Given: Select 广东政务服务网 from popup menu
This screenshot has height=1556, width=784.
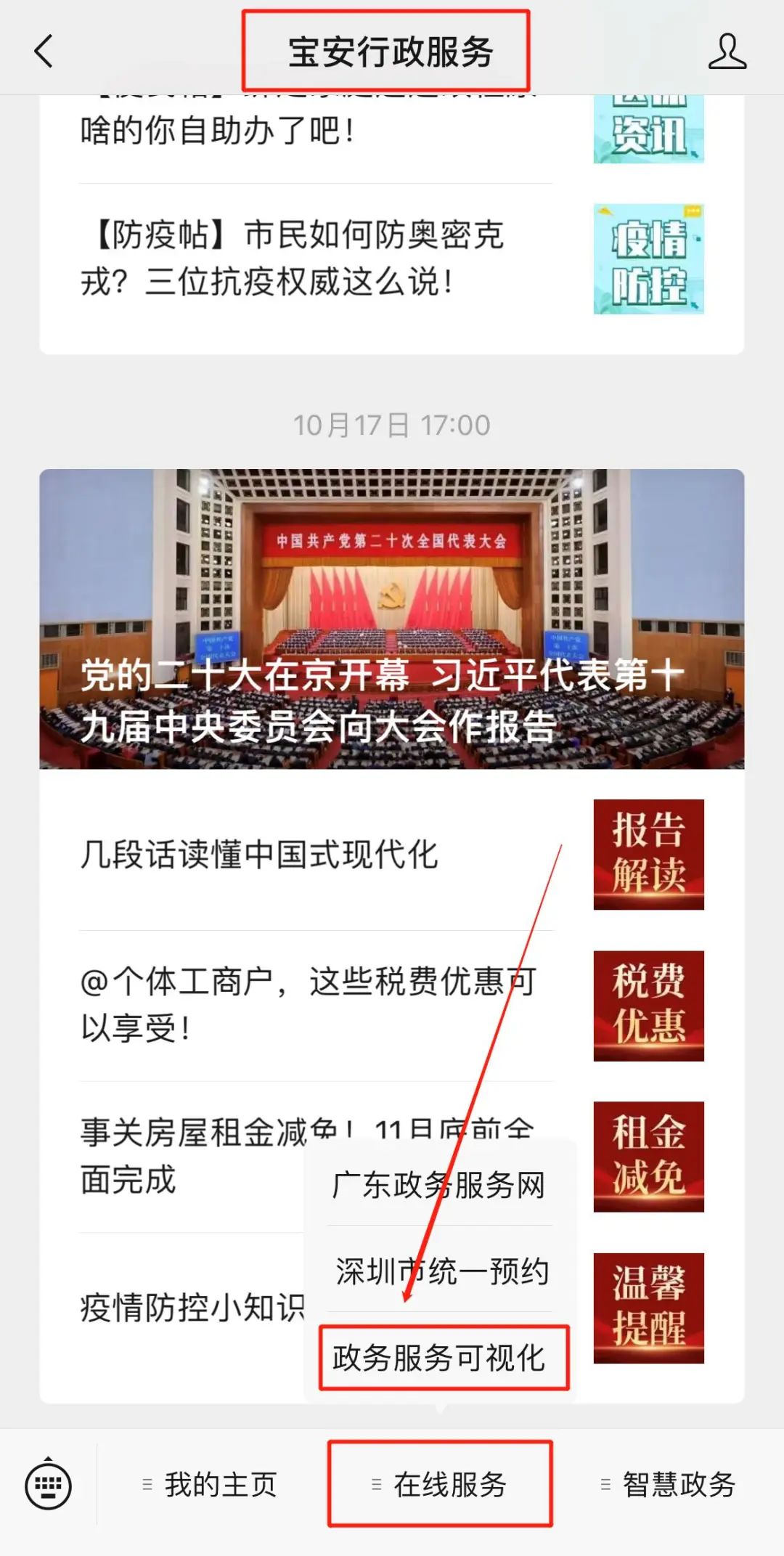Looking at the screenshot, I should [x=438, y=1186].
